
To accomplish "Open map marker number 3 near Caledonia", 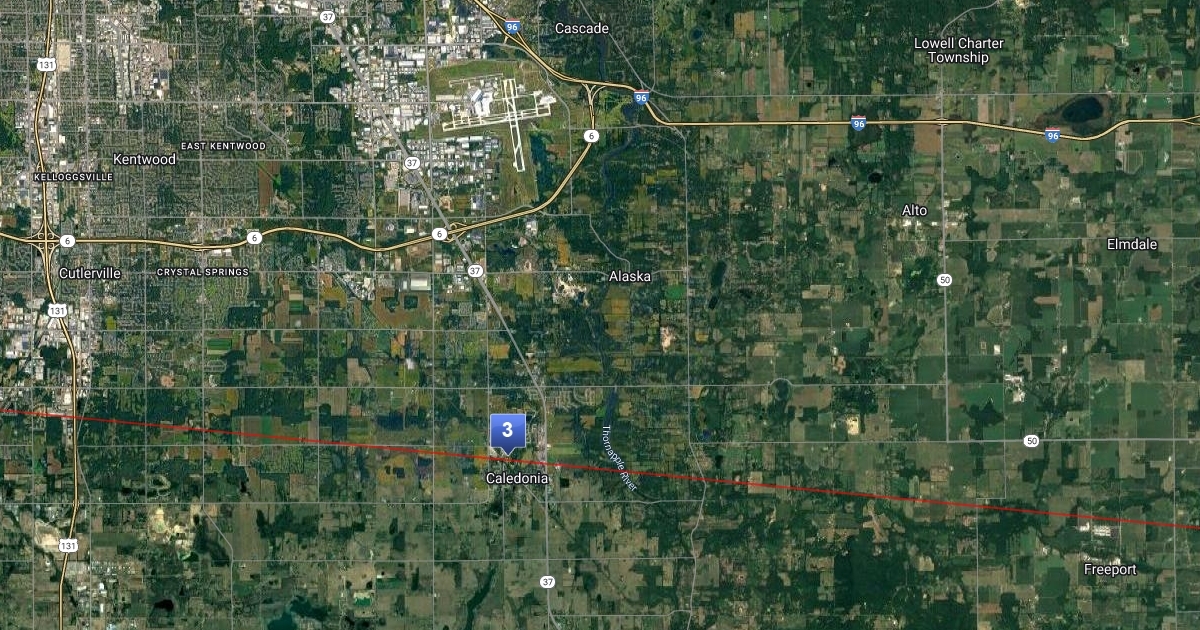I will [508, 431].
